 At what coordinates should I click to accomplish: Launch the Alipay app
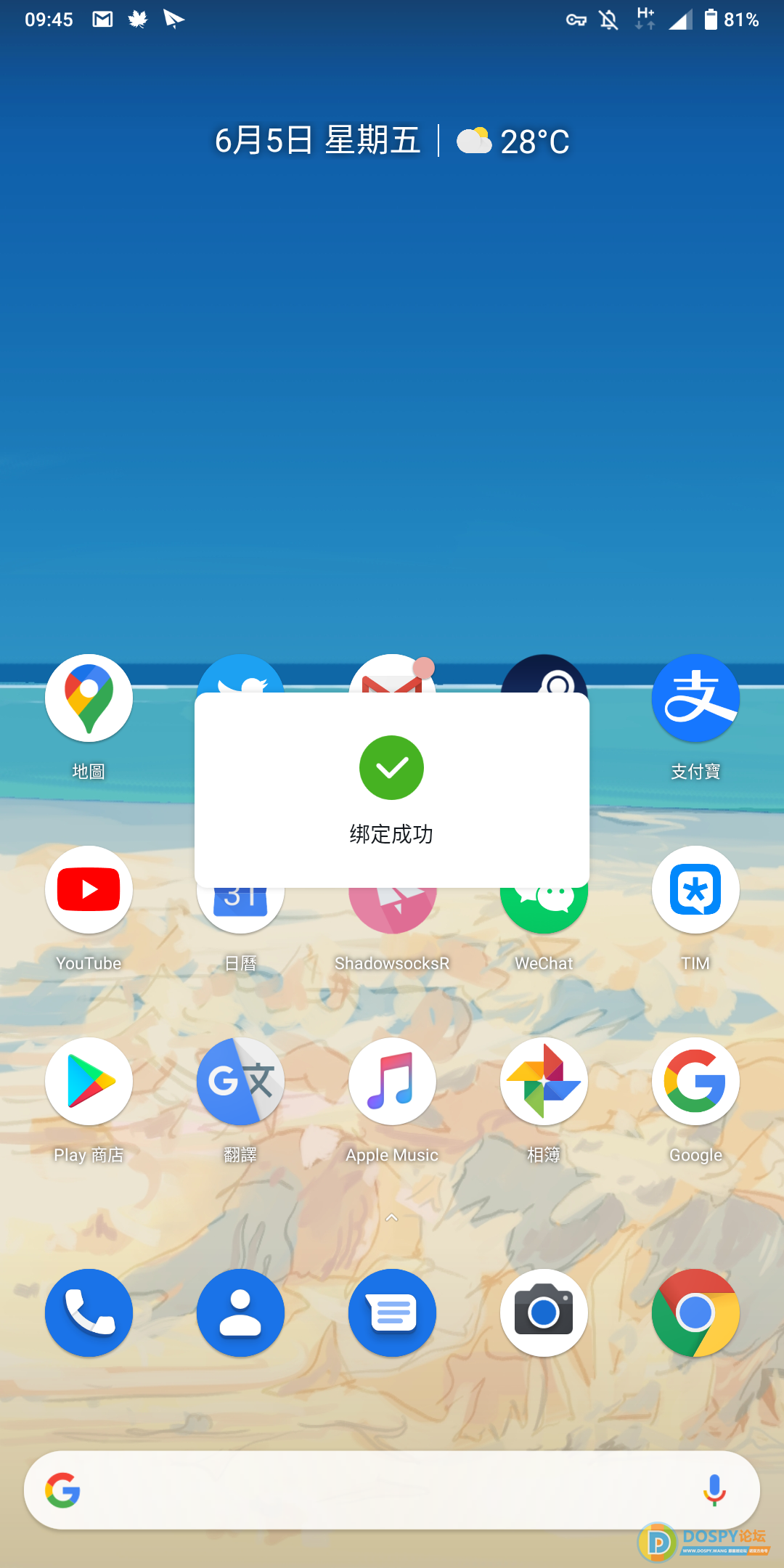click(695, 698)
